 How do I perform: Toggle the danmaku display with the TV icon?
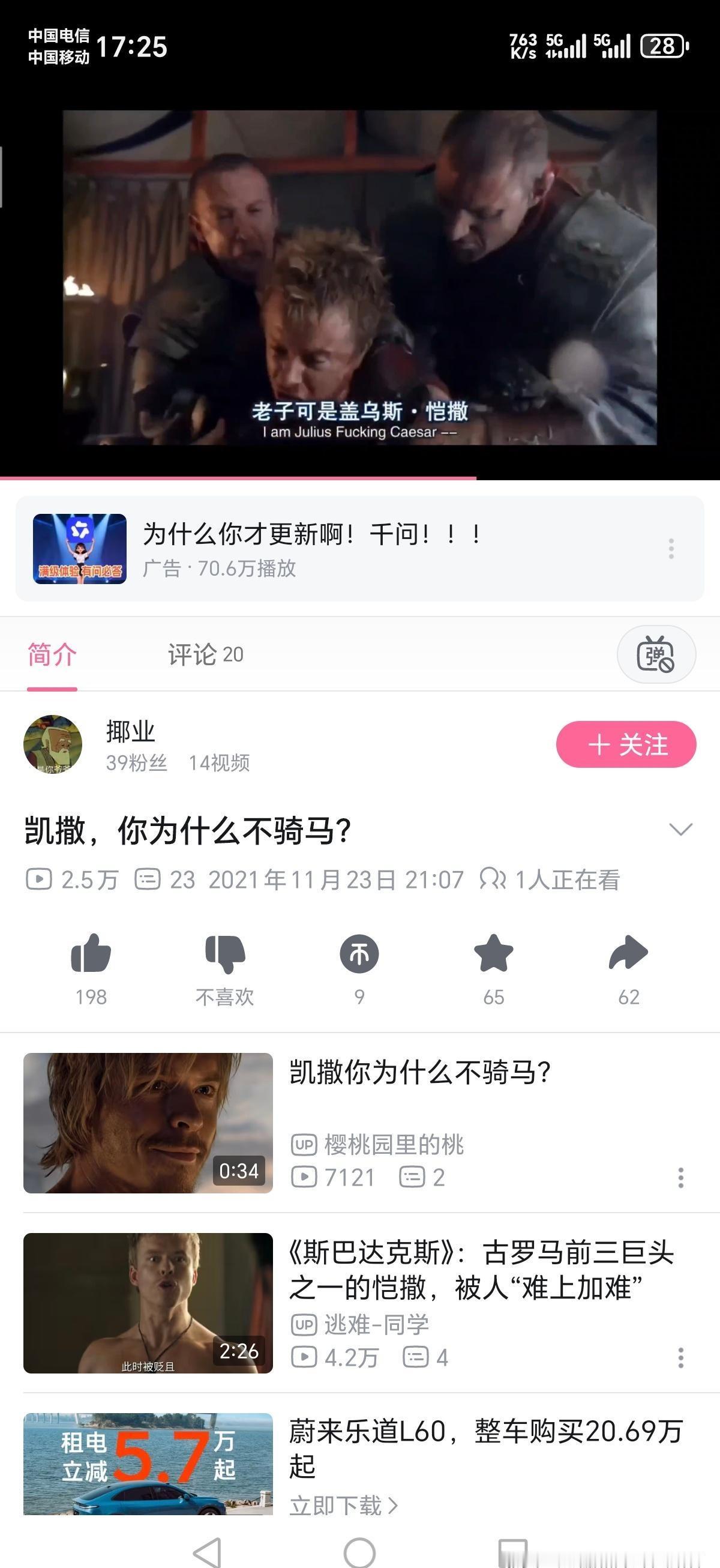[655, 654]
